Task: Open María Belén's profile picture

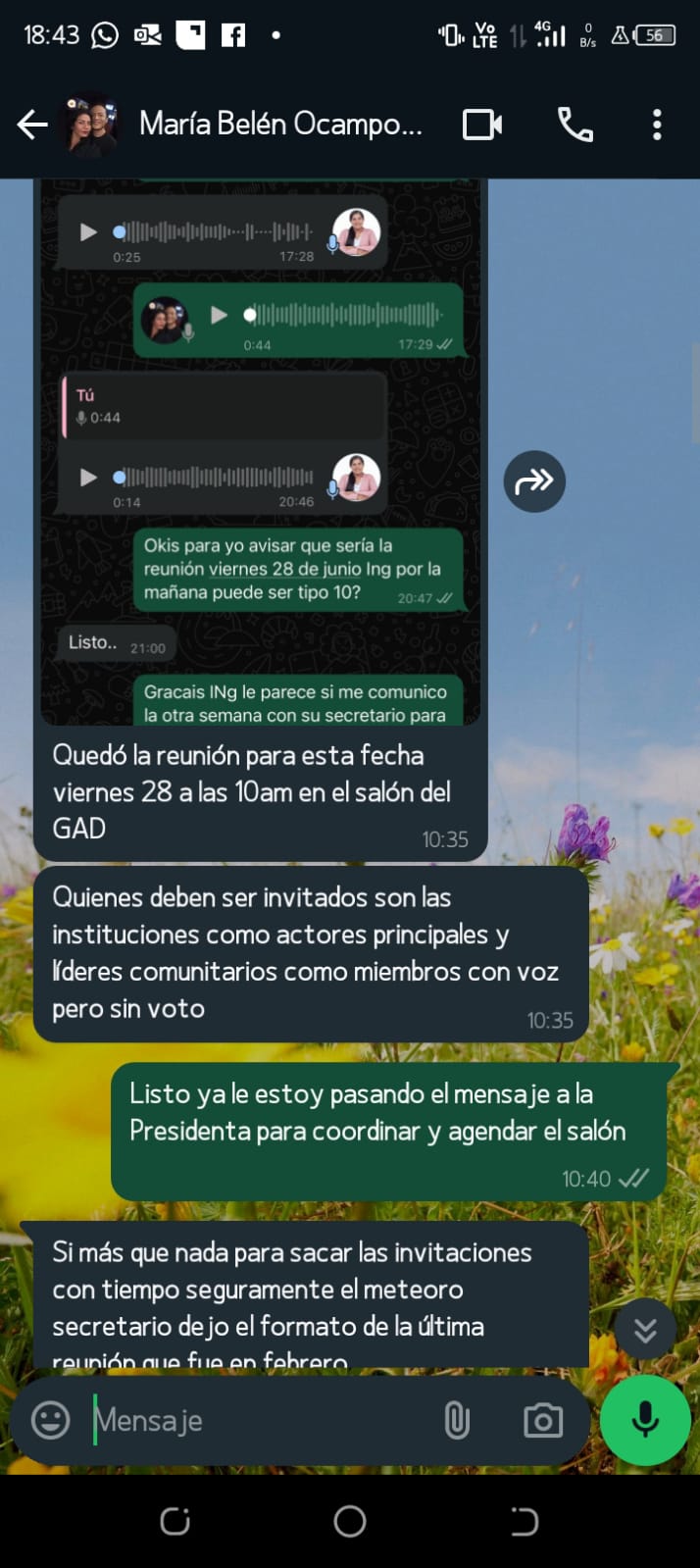Action: (x=90, y=125)
